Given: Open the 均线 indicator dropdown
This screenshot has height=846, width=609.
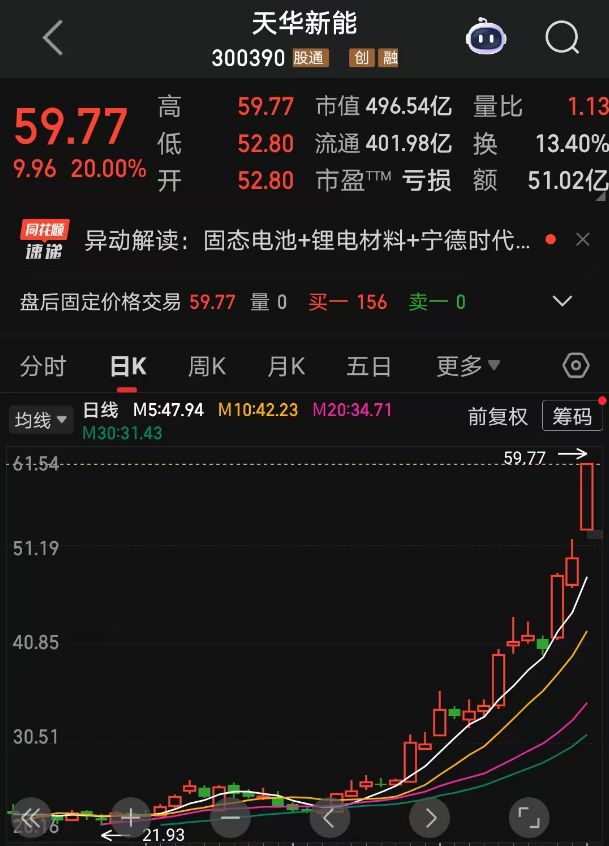Looking at the screenshot, I should pyautogui.click(x=41, y=420).
